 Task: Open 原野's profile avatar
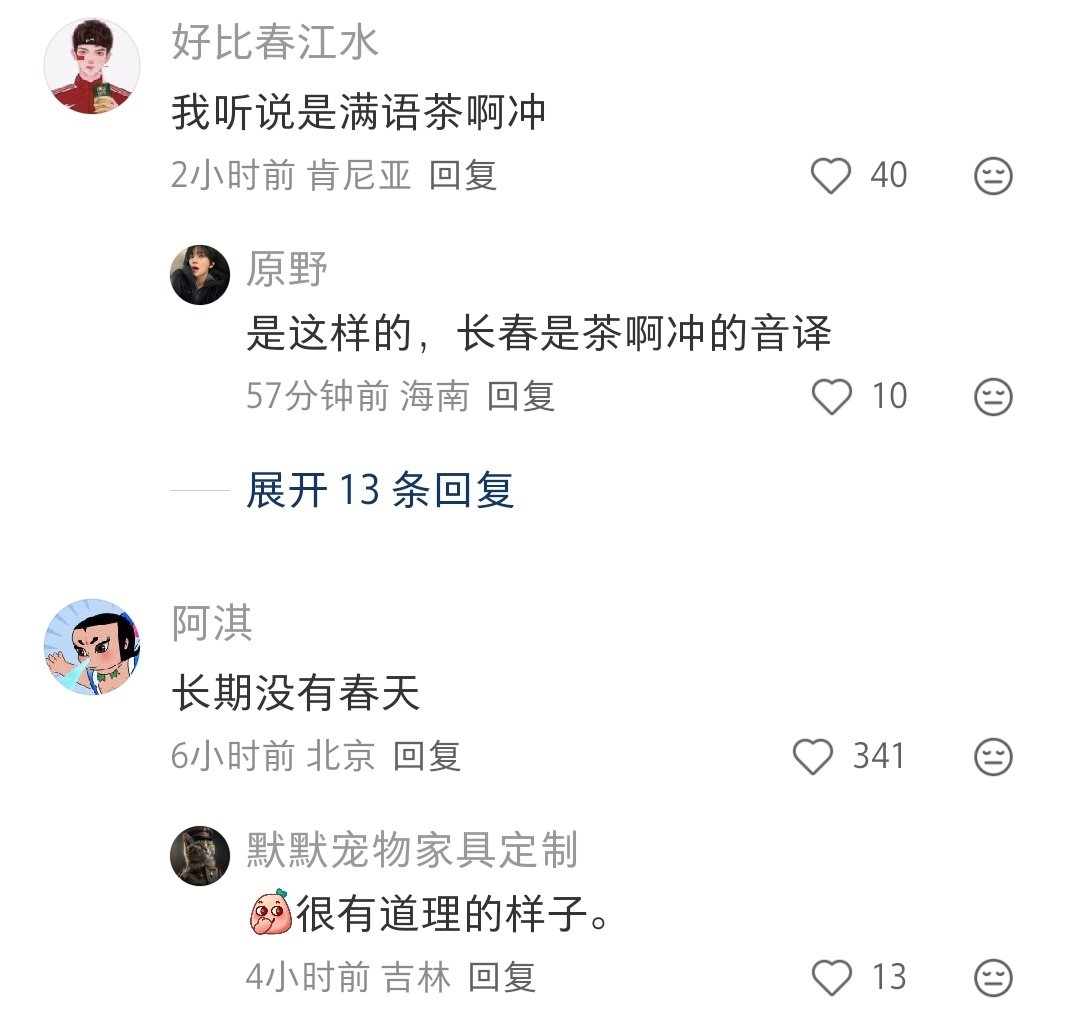pyautogui.click(x=200, y=274)
